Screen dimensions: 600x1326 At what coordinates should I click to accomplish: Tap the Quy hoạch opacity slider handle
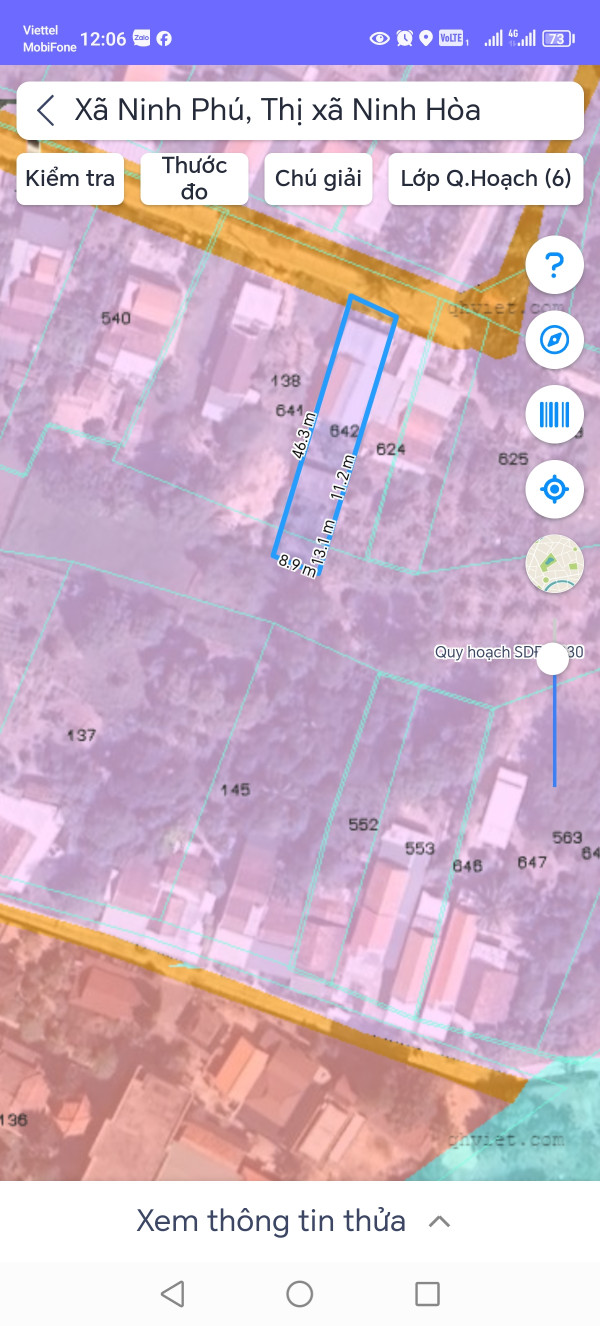[553, 659]
